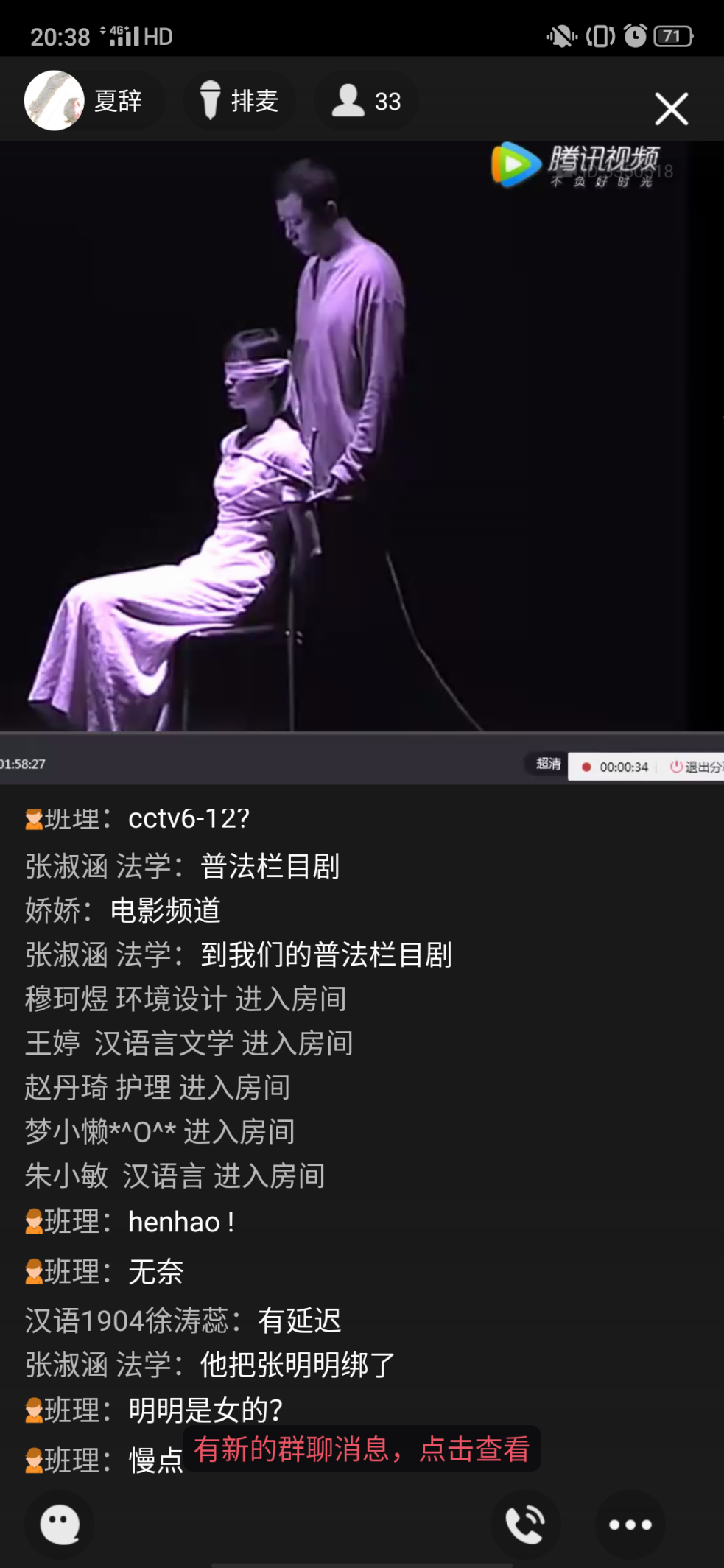Viewport: 724px width, 1568px height.
Task: Tap the shared video screen
Action: (361, 442)
